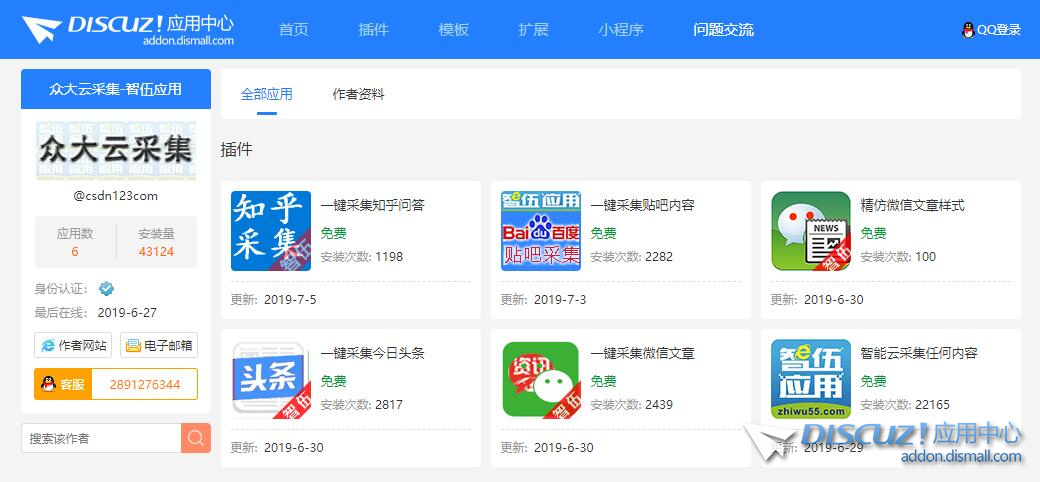Focus the 搜索该作者 search field

click(100, 438)
